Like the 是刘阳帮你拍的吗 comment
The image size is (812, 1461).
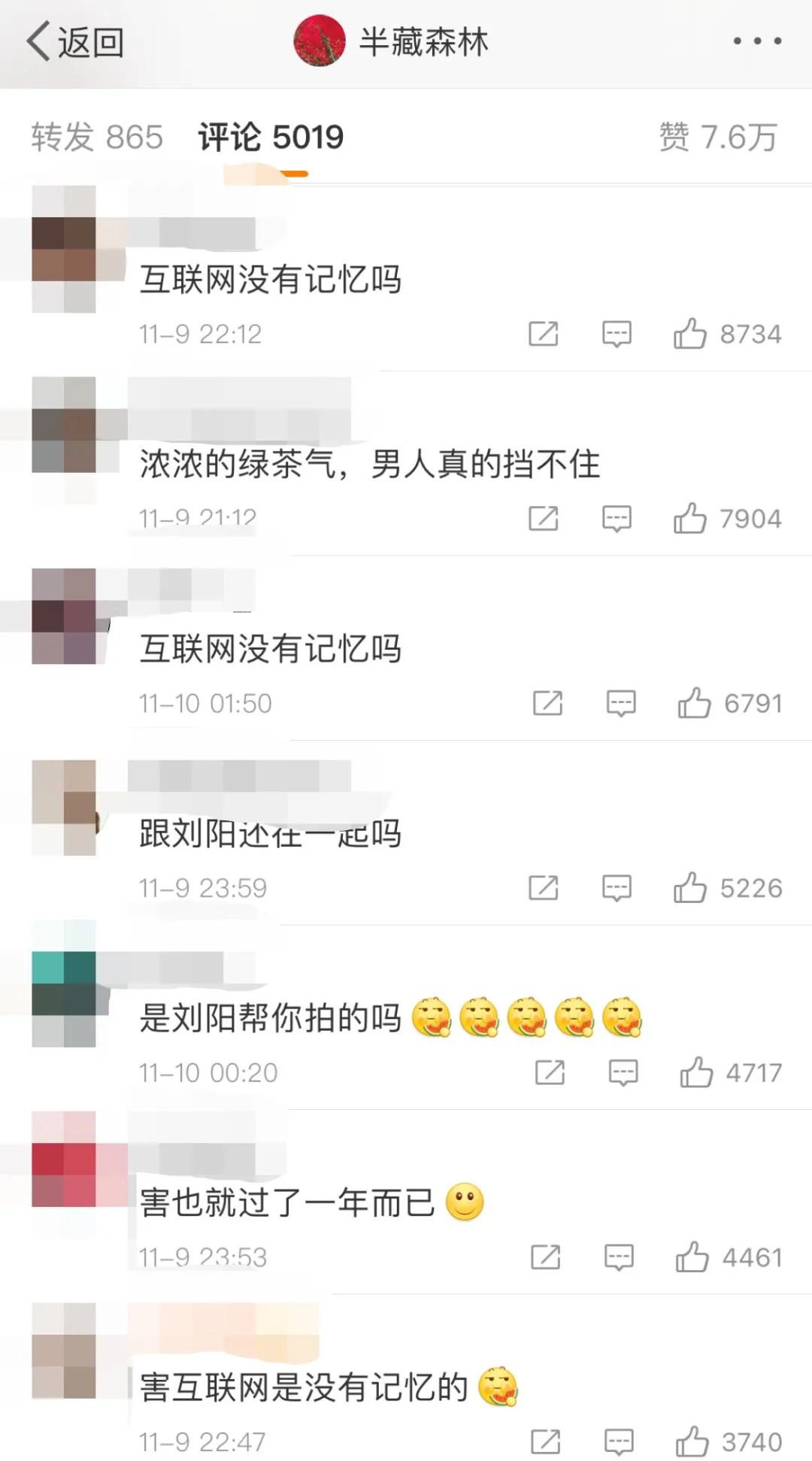pyautogui.click(x=696, y=1073)
